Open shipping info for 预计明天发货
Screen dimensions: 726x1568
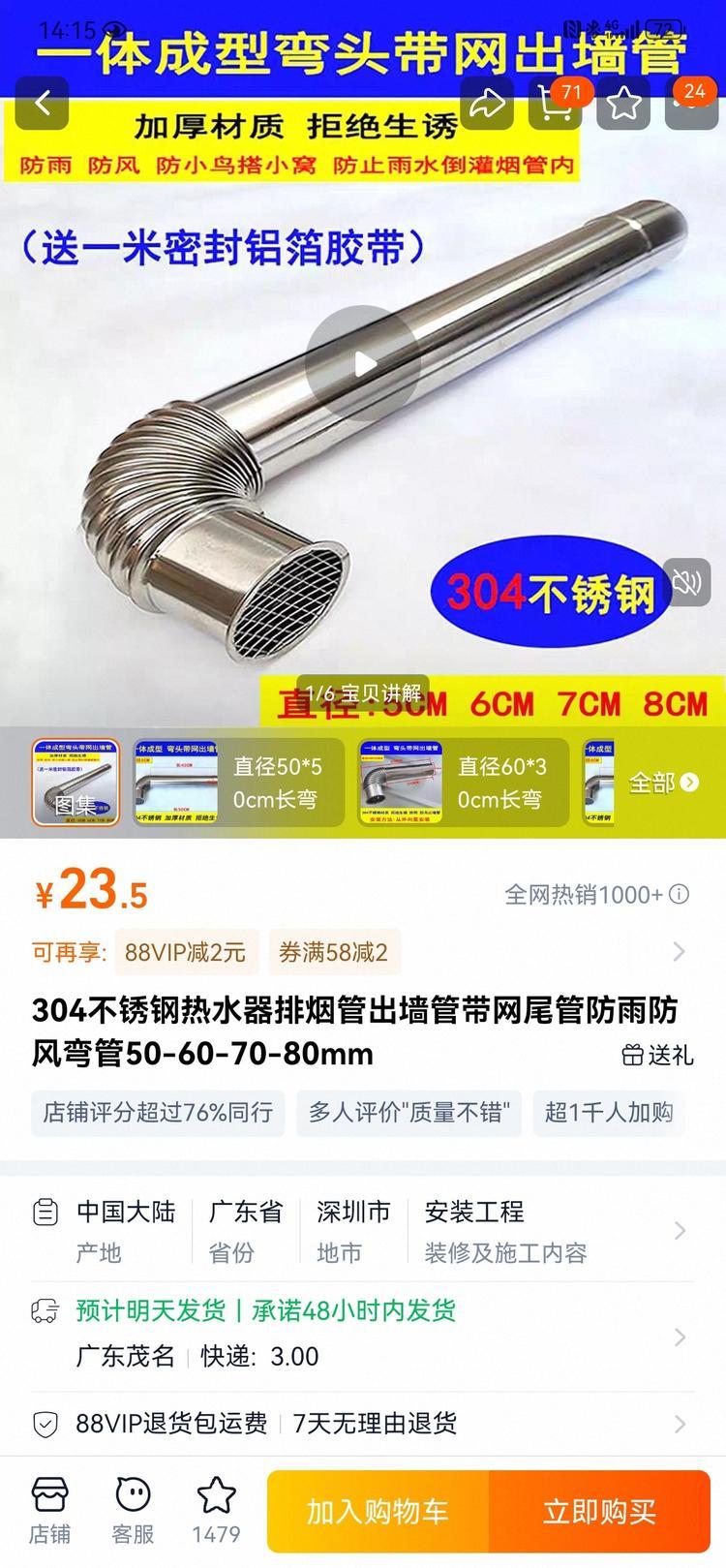[x=363, y=1334]
